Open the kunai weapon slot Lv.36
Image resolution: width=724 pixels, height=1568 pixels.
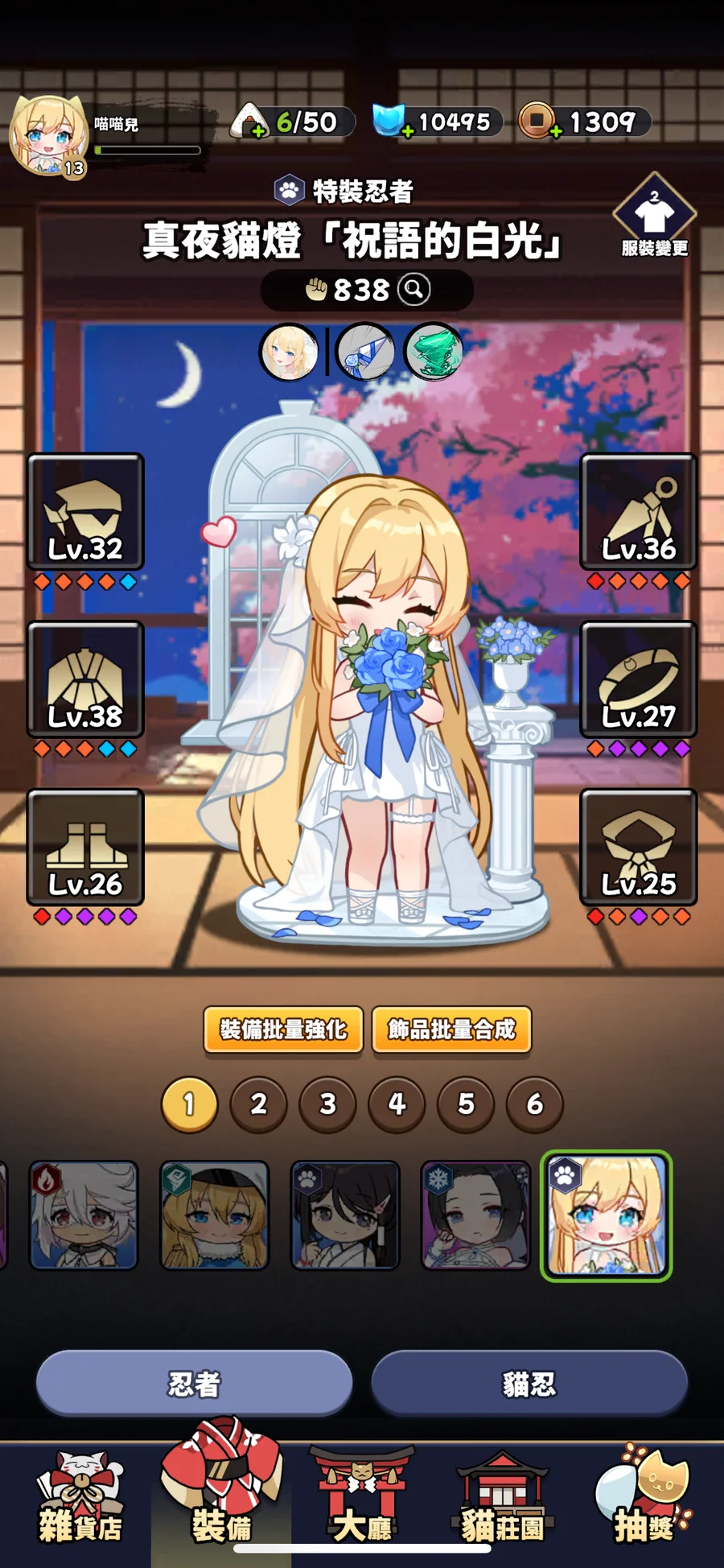pos(638,513)
